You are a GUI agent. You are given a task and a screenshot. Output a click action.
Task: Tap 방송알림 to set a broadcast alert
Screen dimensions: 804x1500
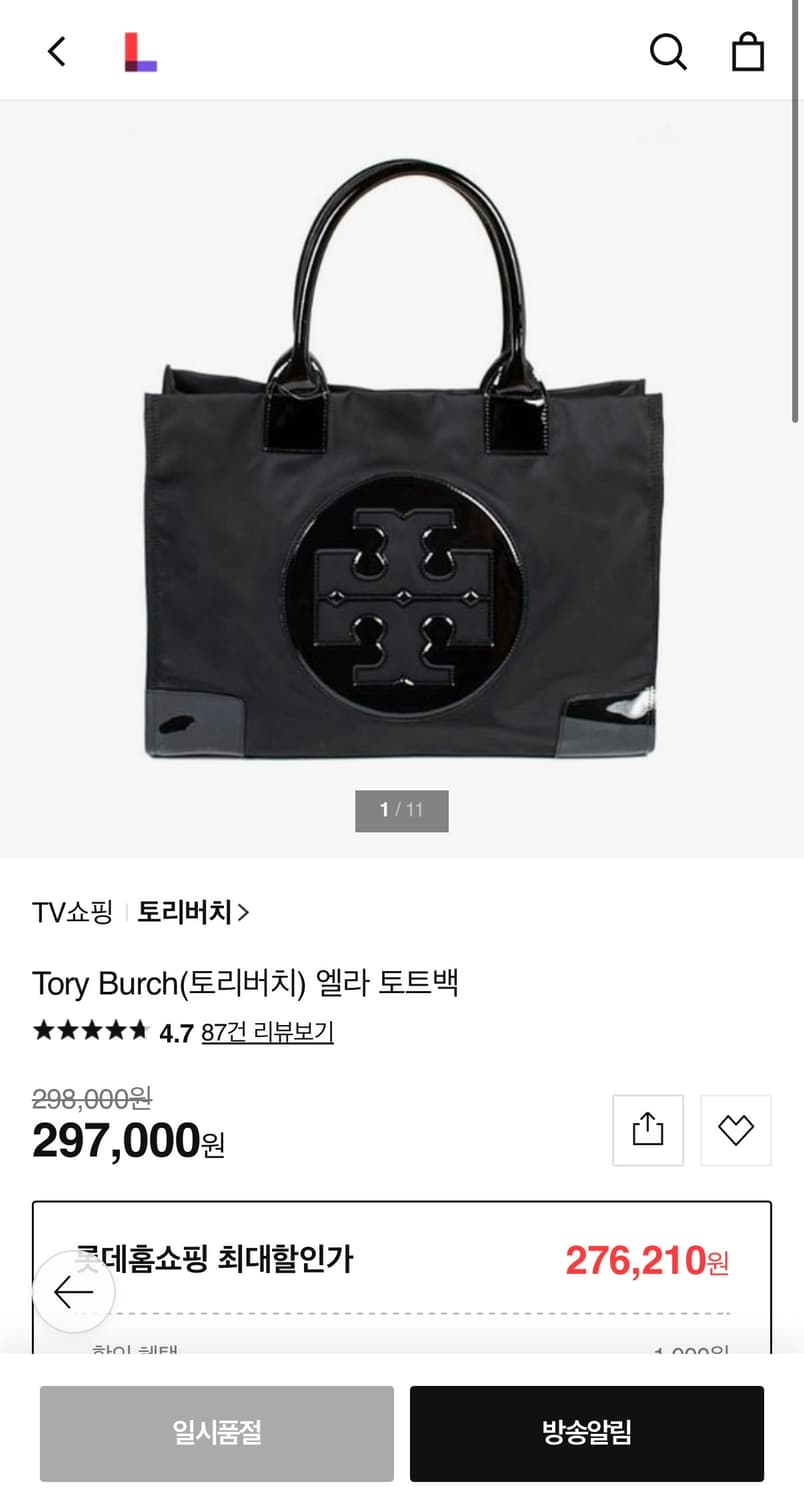[586, 1433]
